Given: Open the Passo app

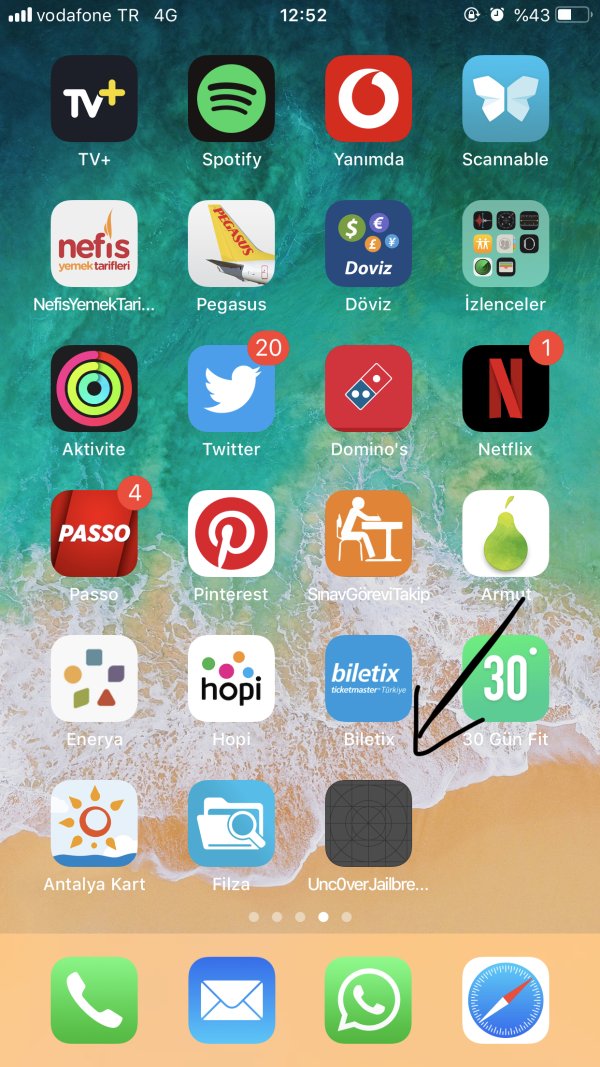Looking at the screenshot, I should click(x=94, y=534).
